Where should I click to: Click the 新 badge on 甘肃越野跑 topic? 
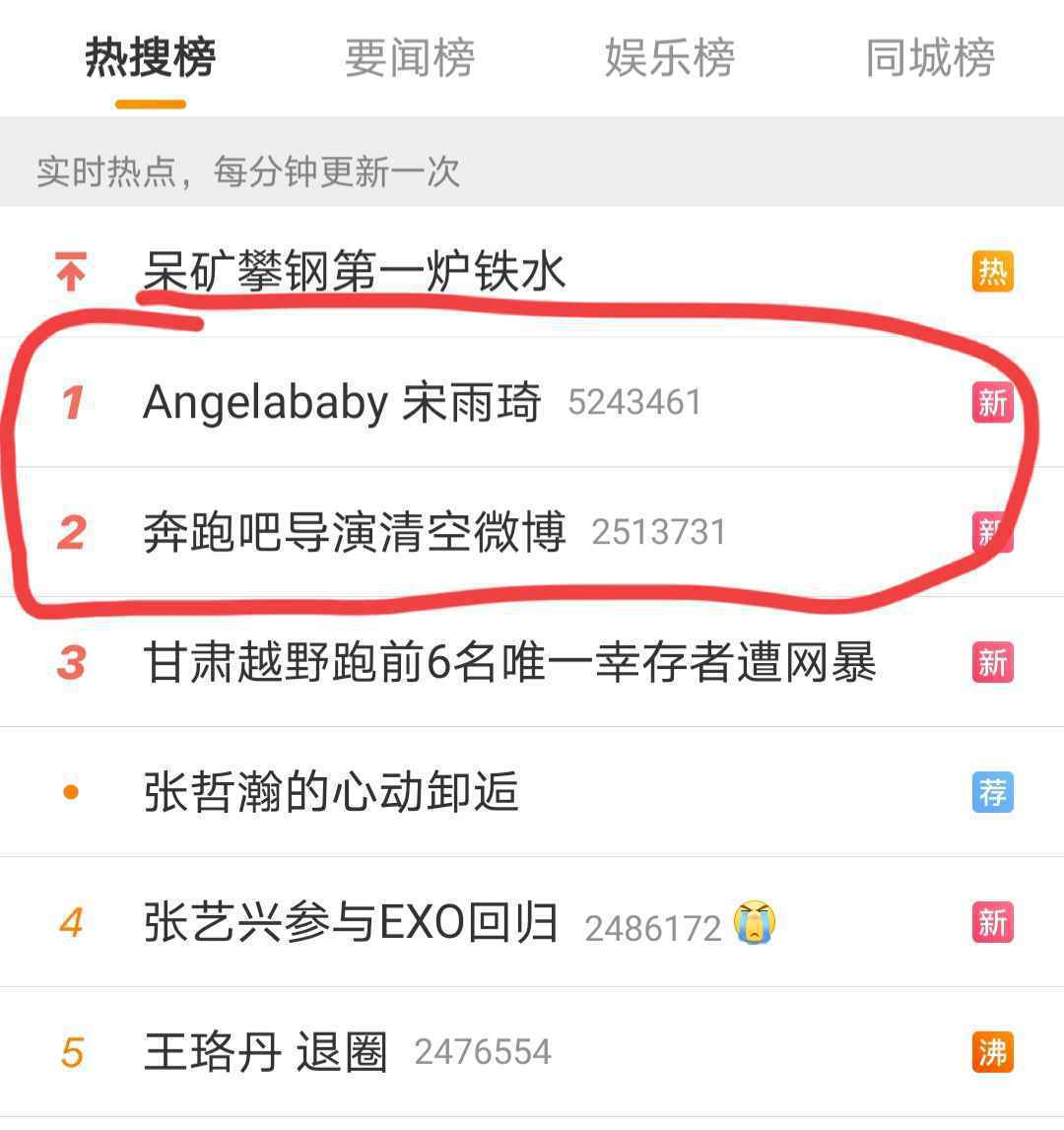coord(992,664)
